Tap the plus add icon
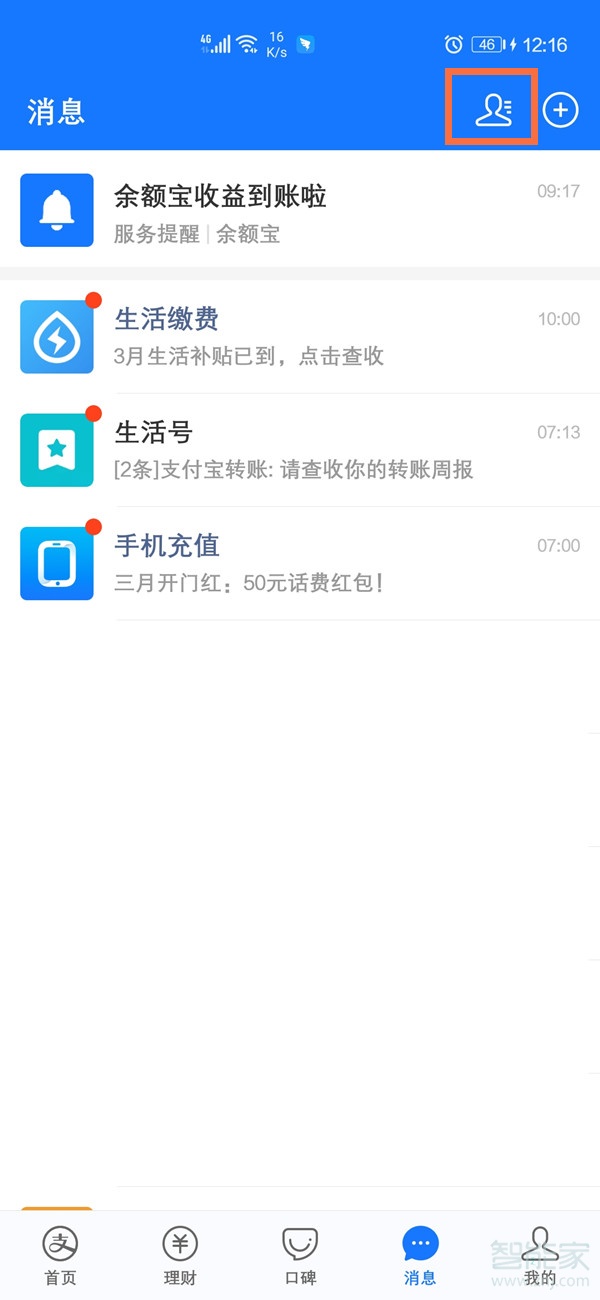The height and width of the screenshot is (1300, 600). pyautogui.click(x=561, y=110)
